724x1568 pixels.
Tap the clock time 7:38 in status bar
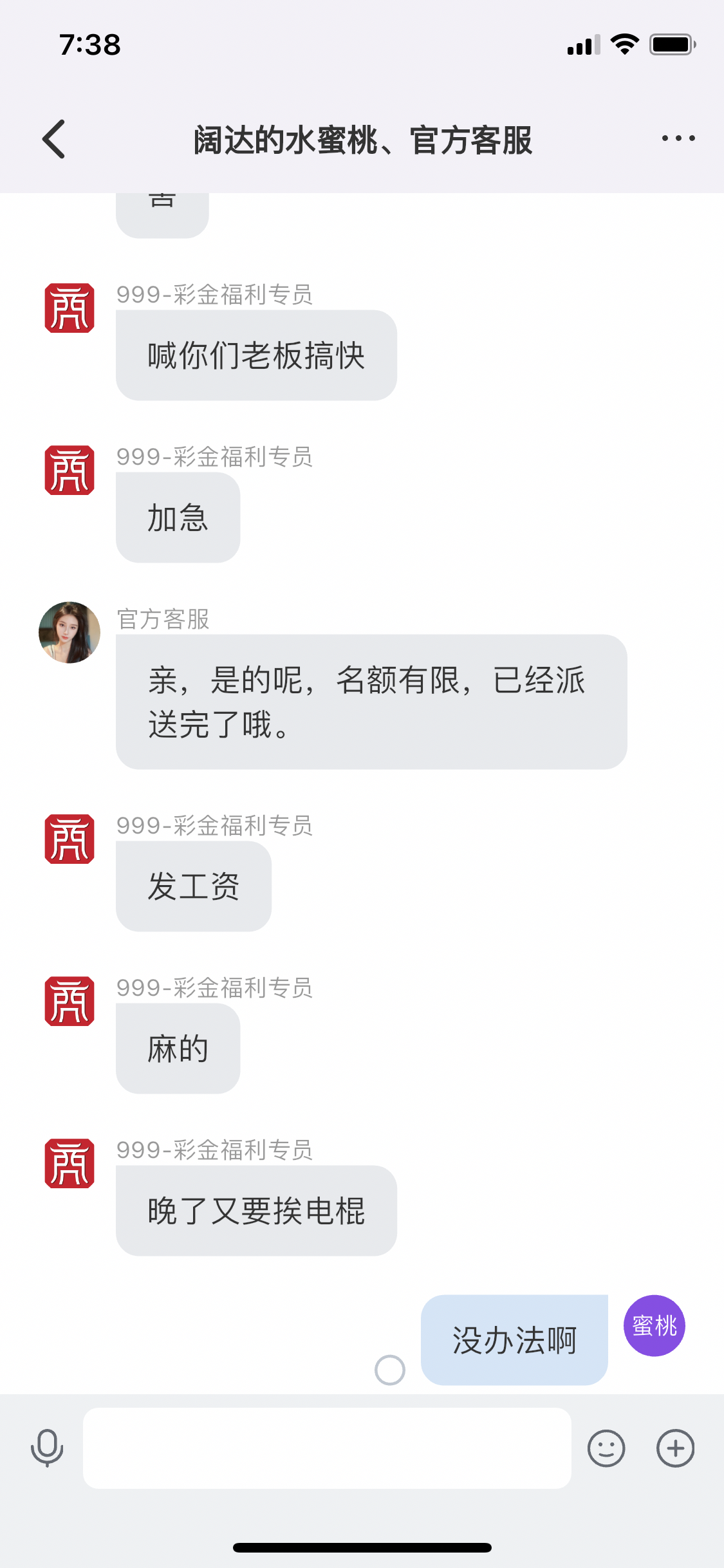pos(89,44)
